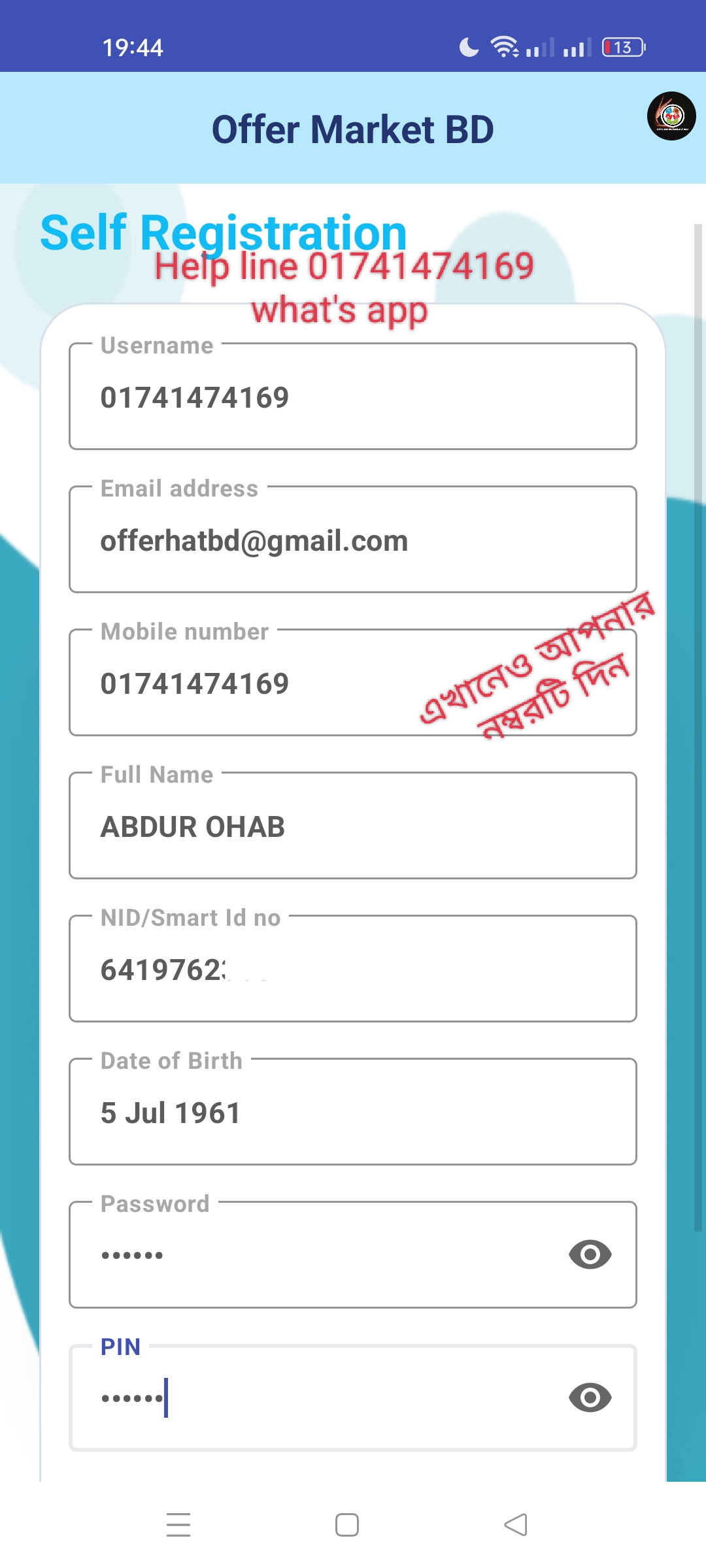706x1568 pixels.
Task: Focus the Password field
Action: pyautogui.click(x=314, y=1255)
